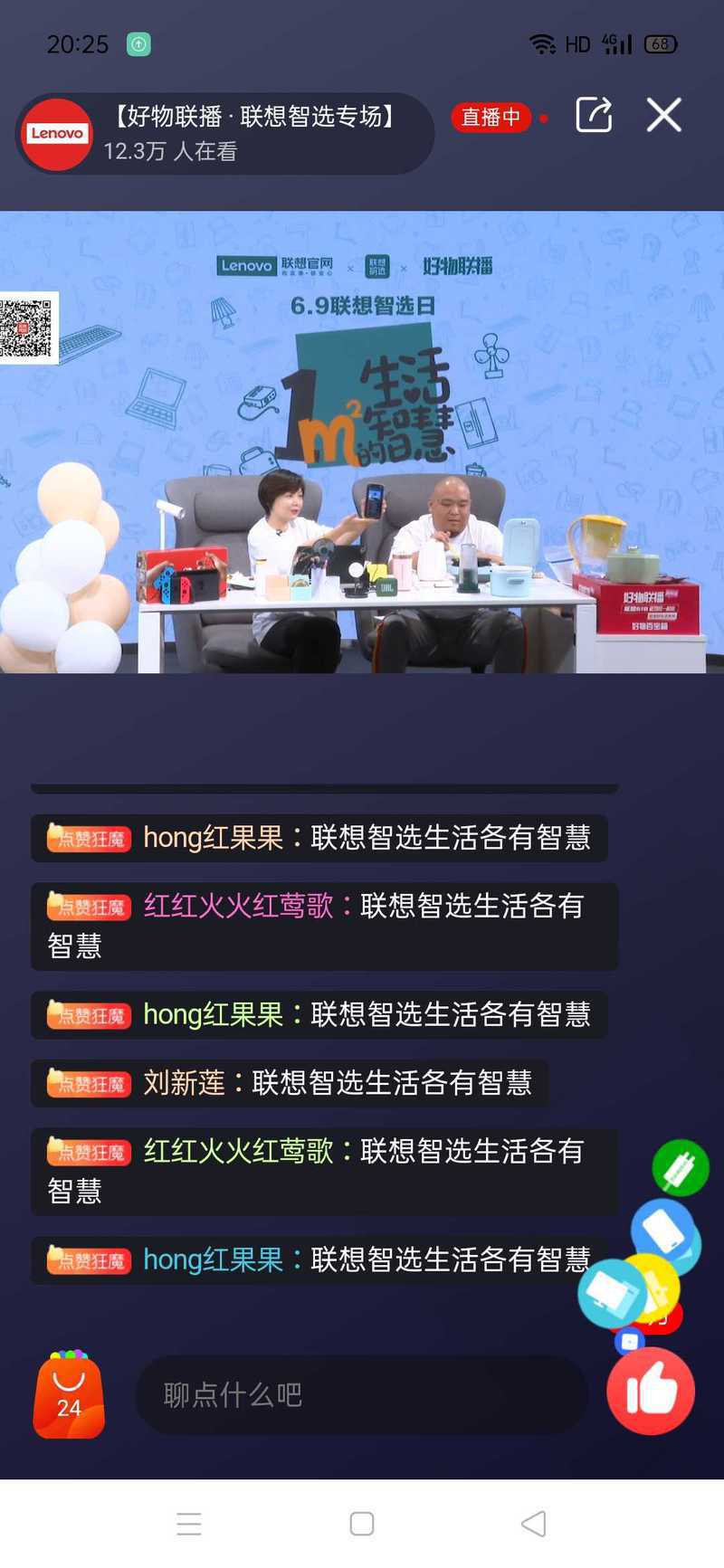Share this live broadcast
This screenshot has width=724, height=1568.
(x=594, y=115)
